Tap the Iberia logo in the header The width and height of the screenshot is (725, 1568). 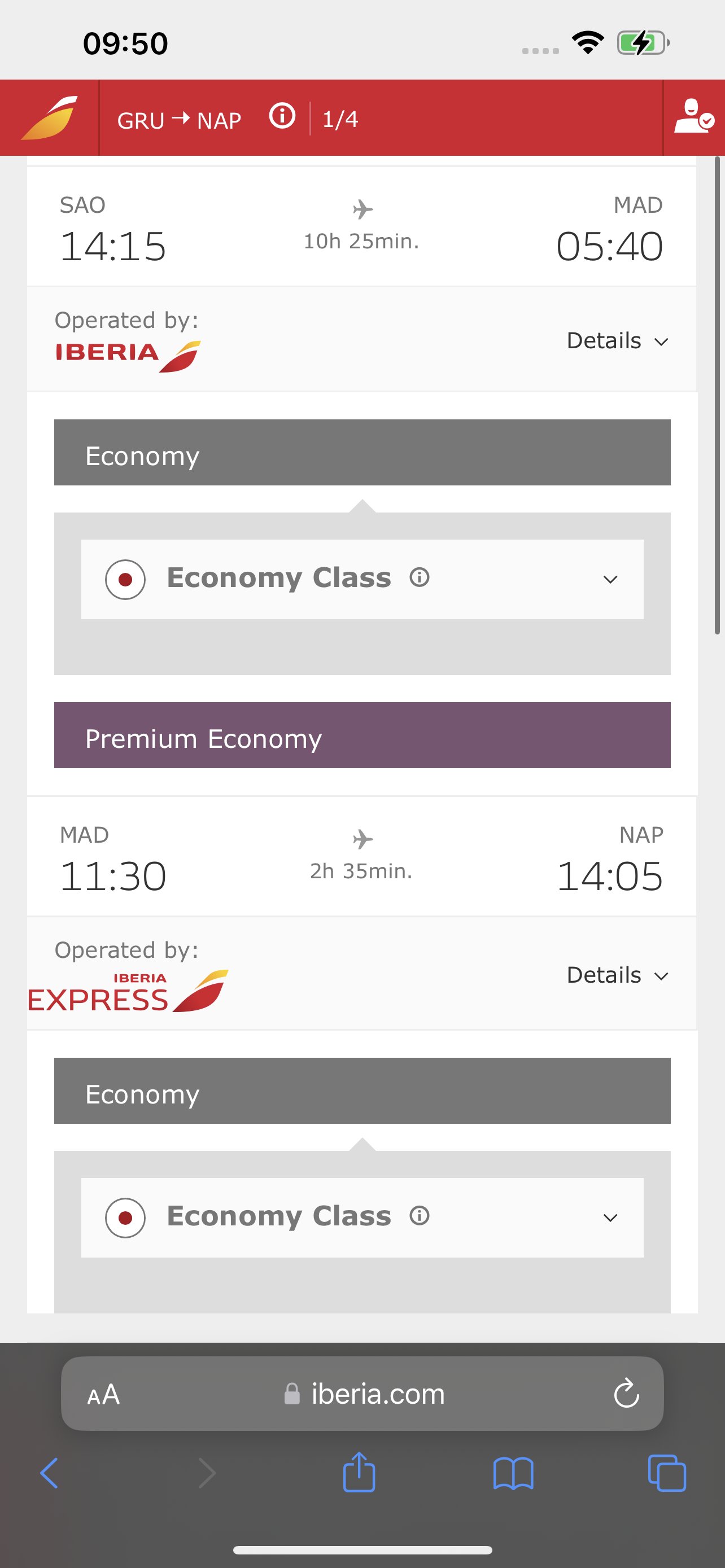[x=49, y=117]
